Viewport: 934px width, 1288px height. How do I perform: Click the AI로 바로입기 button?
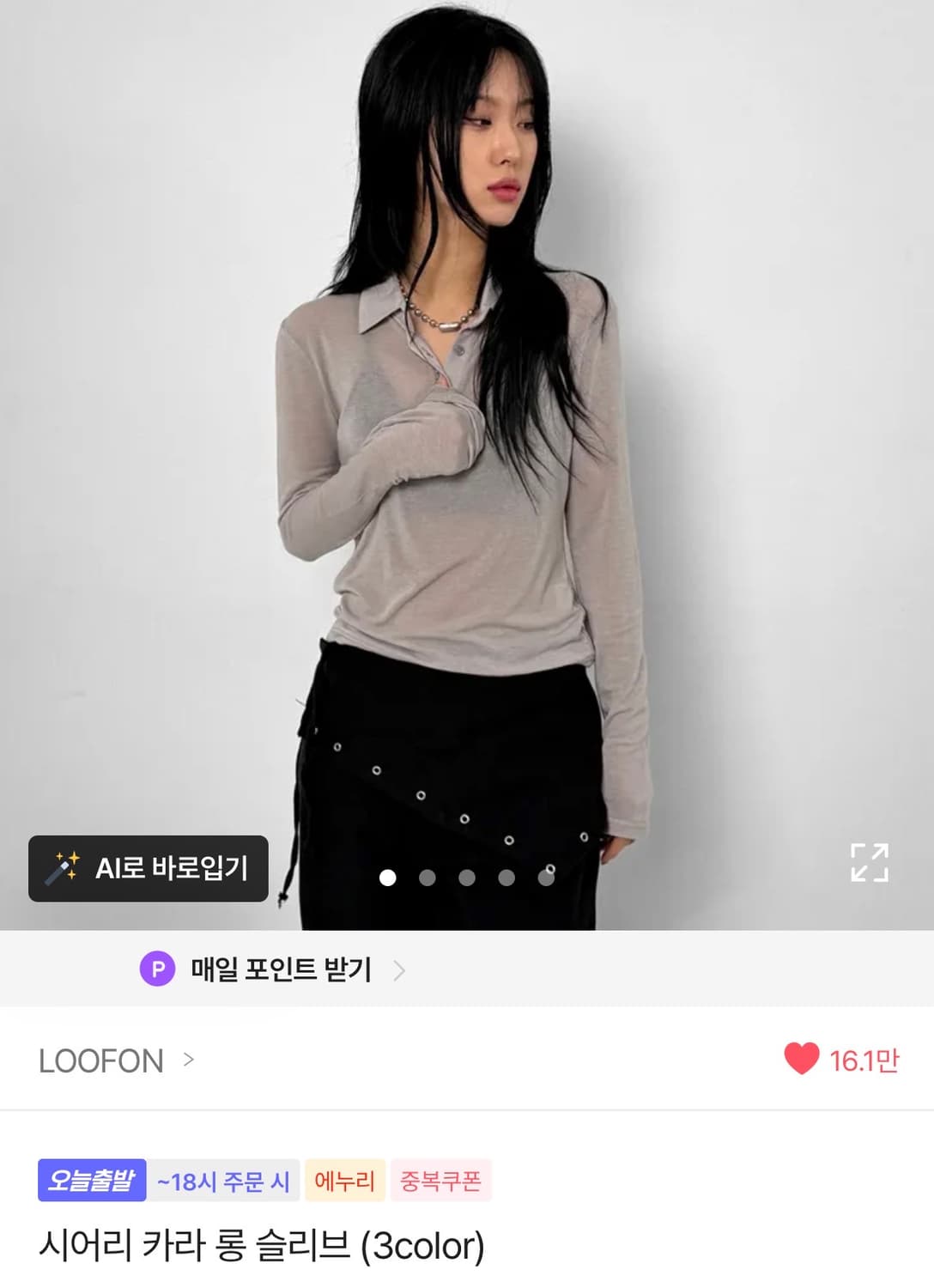pyautogui.click(x=148, y=870)
